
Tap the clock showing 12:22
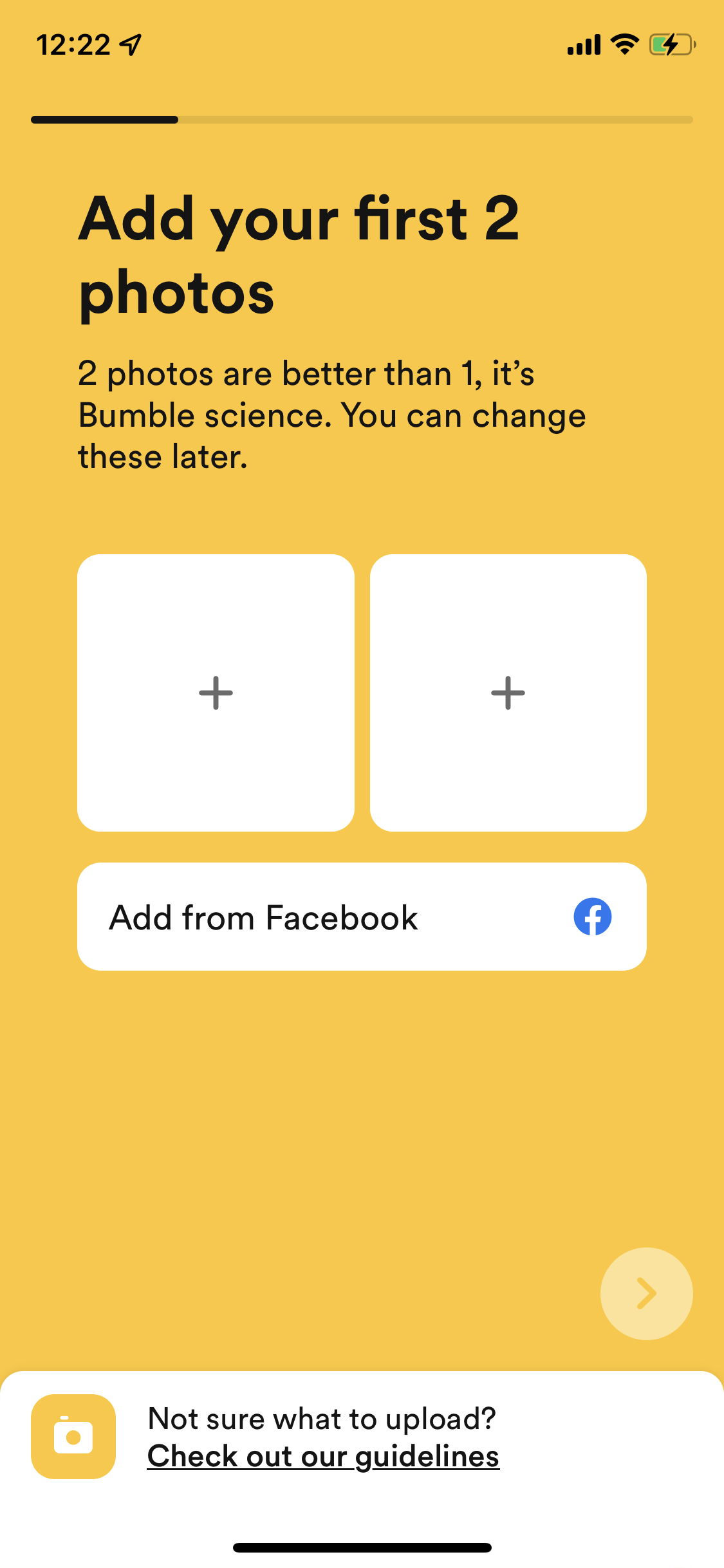(72, 42)
